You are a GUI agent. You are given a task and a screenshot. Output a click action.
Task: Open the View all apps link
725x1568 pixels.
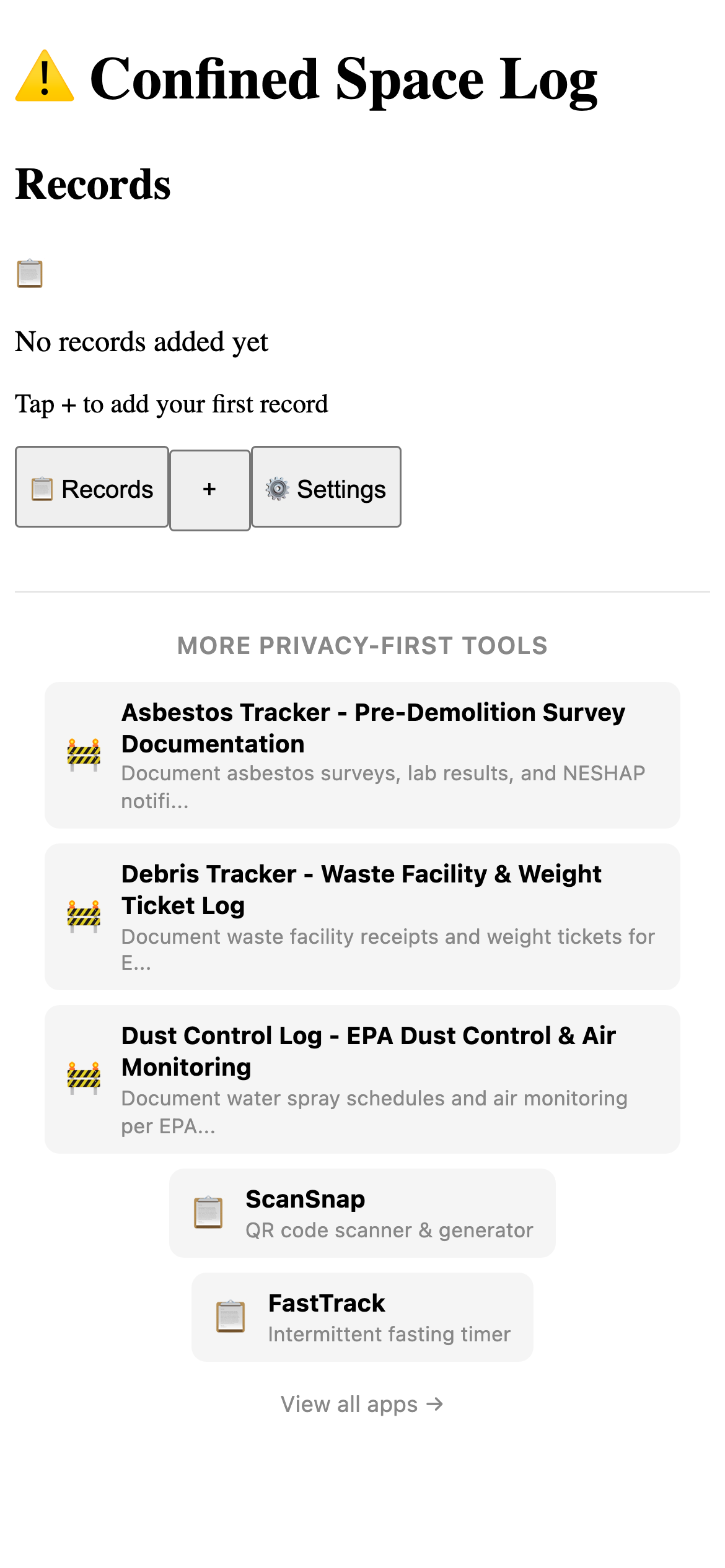click(362, 1404)
